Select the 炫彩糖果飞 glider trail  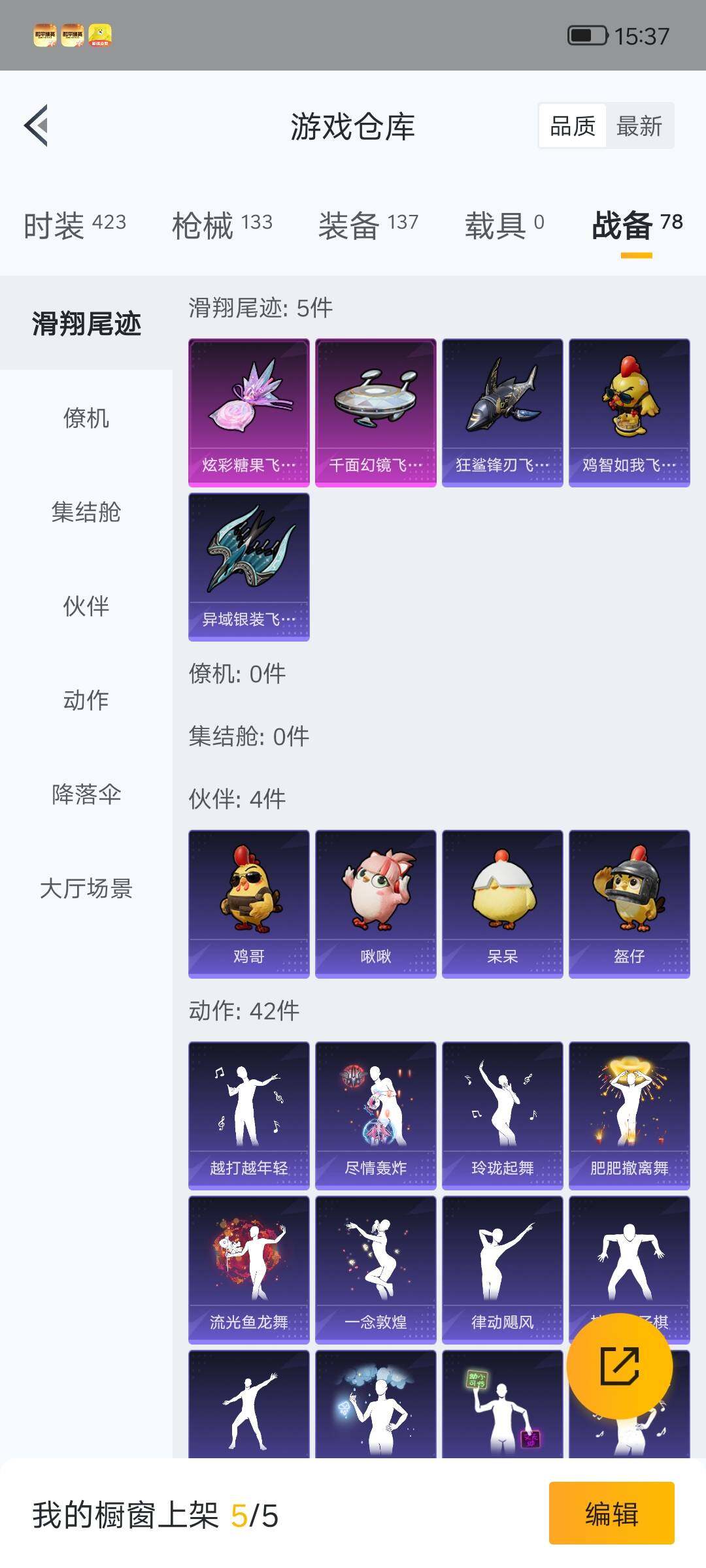click(x=248, y=412)
